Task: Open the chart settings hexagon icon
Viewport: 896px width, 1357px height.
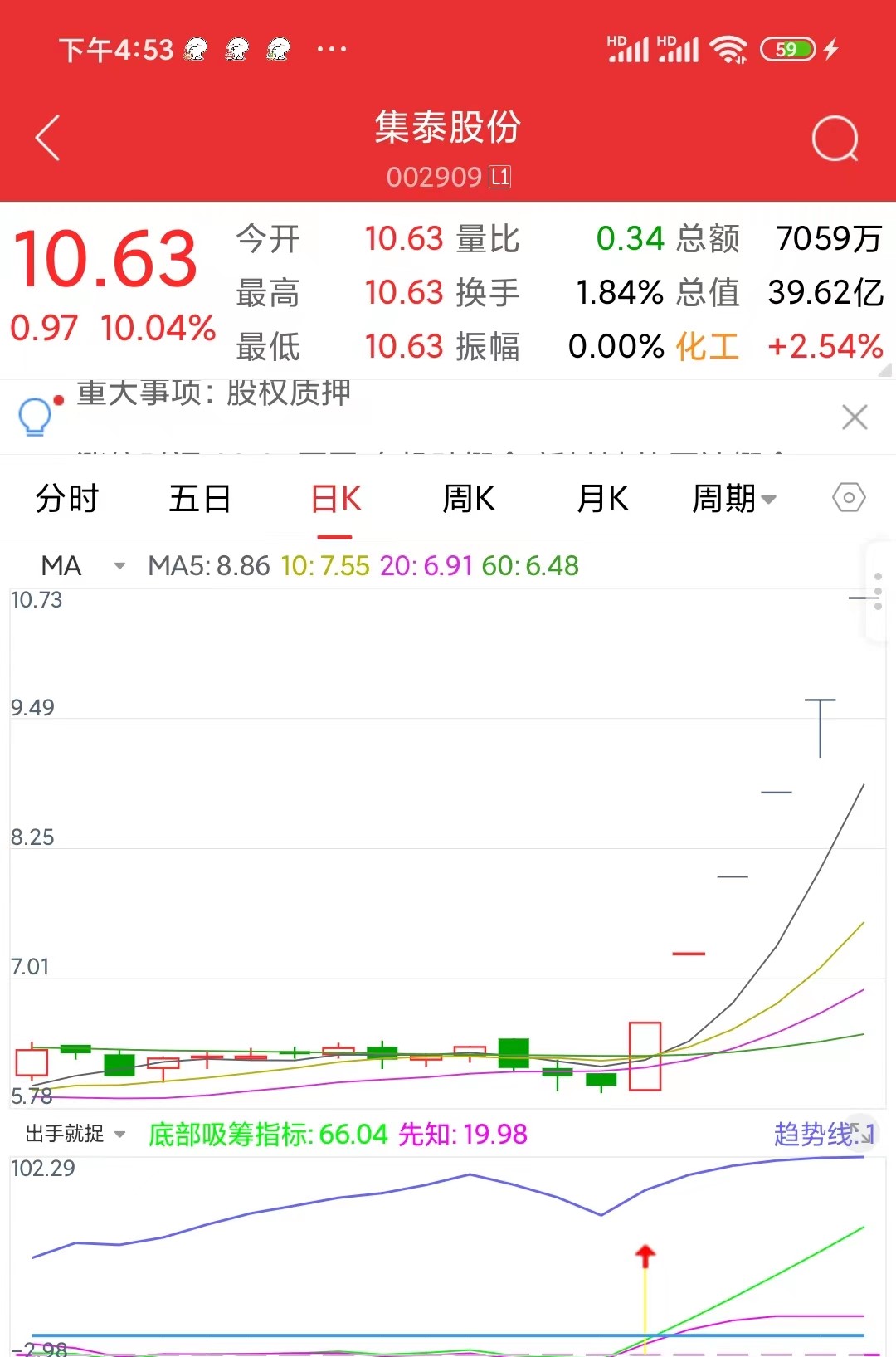Action: point(848,498)
